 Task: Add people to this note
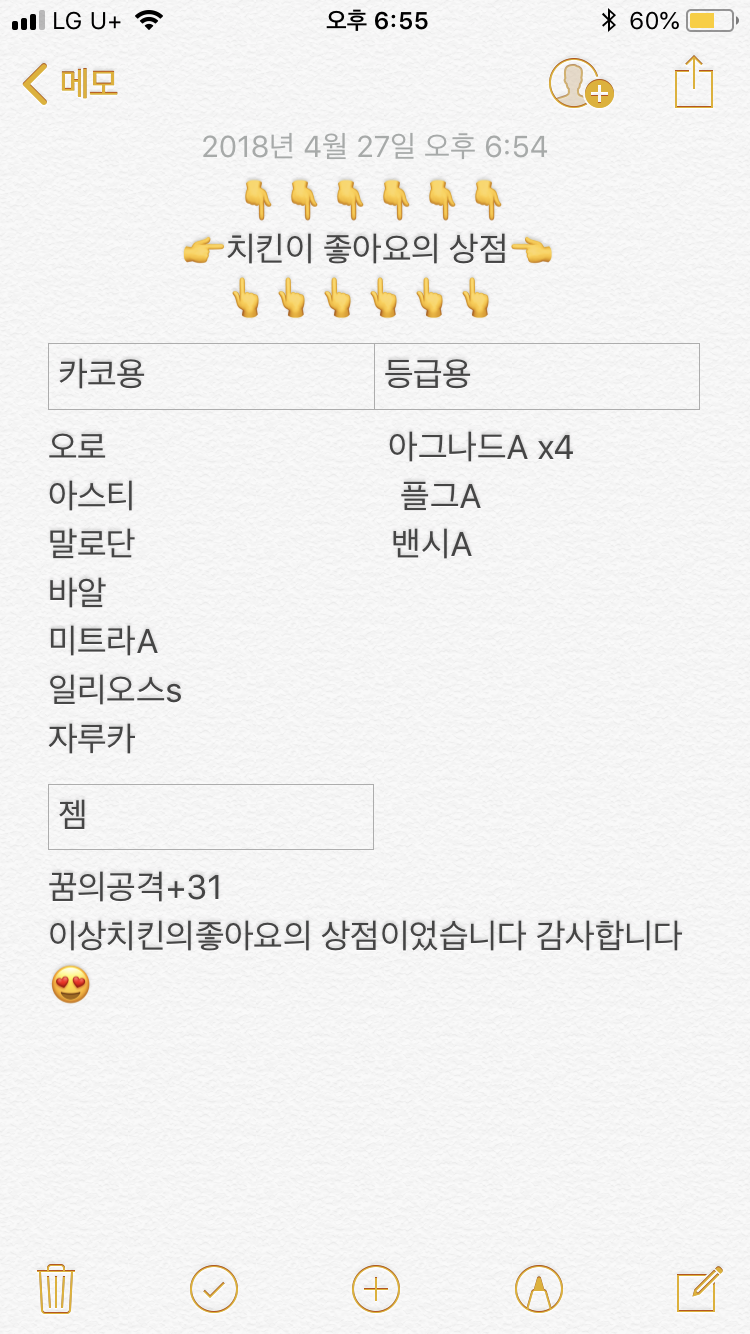580,83
